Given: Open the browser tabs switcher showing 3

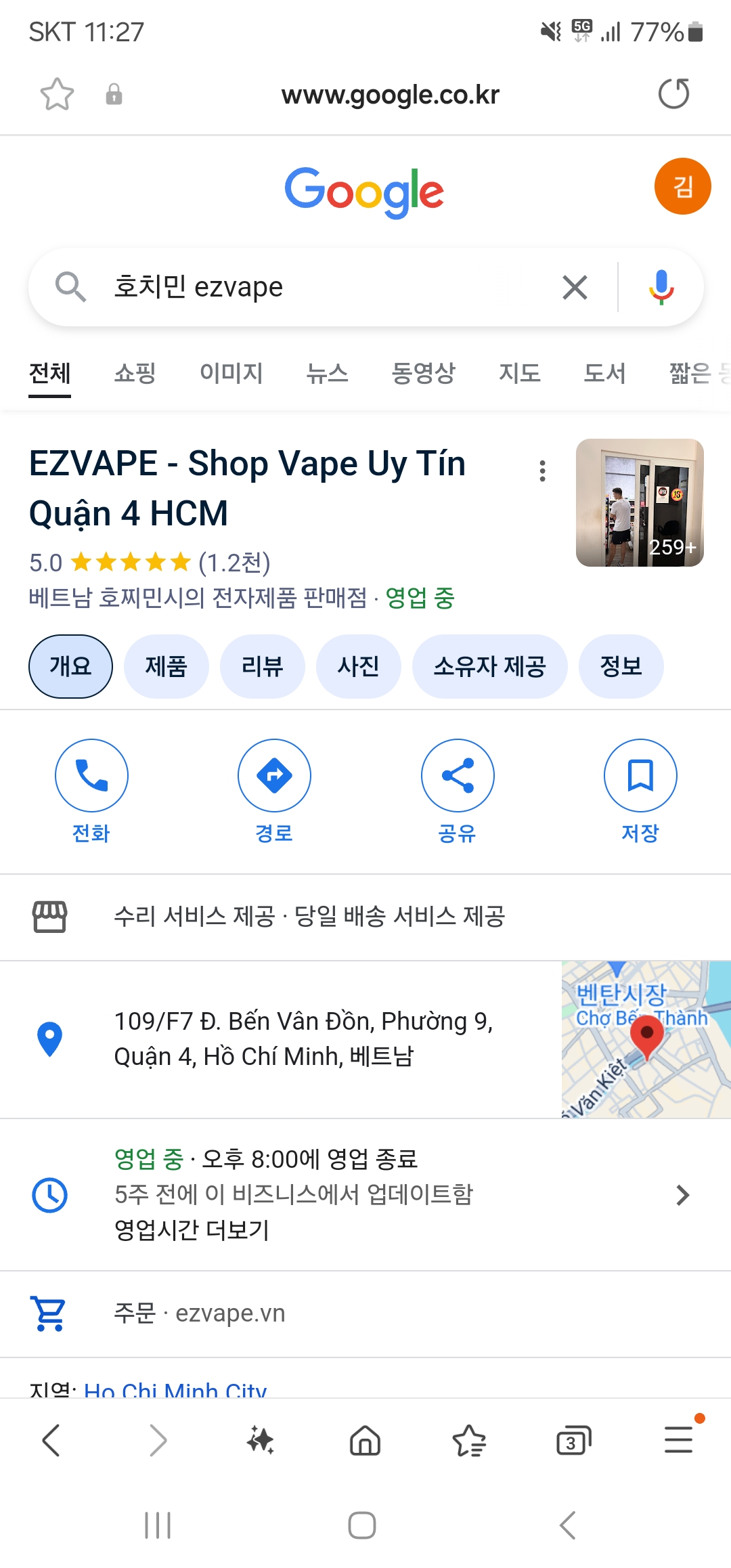Looking at the screenshot, I should click(573, 1440).
